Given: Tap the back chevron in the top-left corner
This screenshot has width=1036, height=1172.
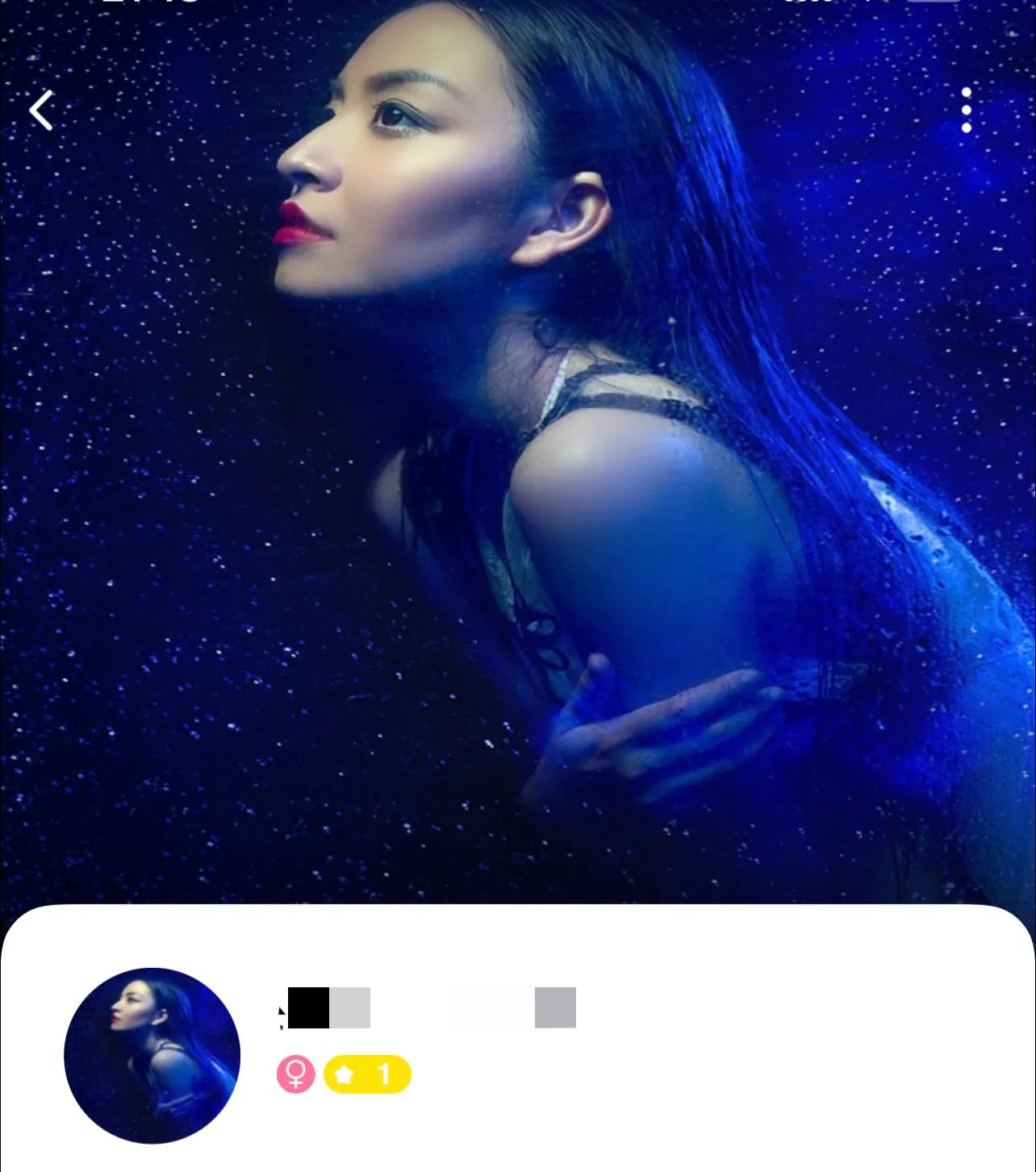Looking at the screenshot, I should pyautogui.click(x=42, y=111).
